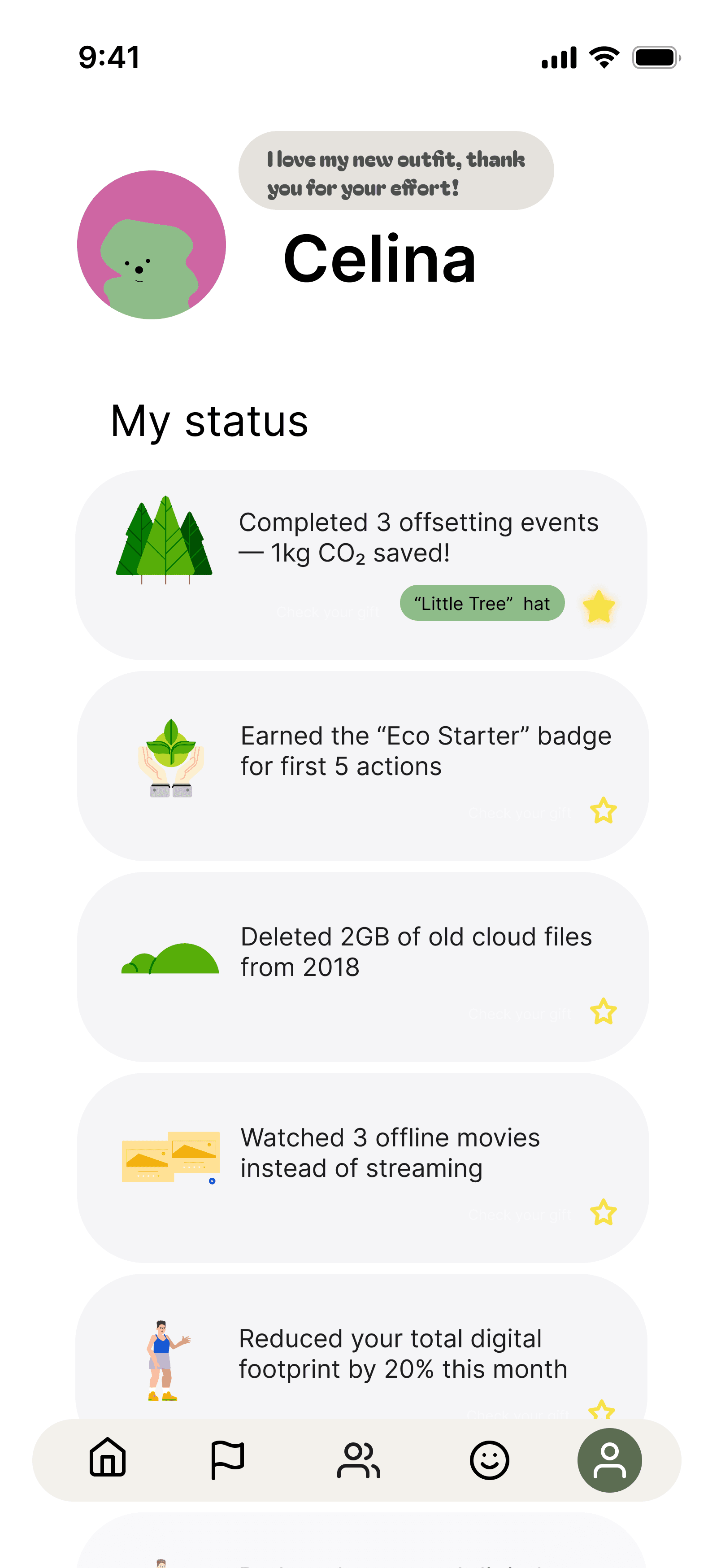Tap the star on cloud files card
The image size is (721, 1568).
pyautogui.click(x=603, y=1012)
